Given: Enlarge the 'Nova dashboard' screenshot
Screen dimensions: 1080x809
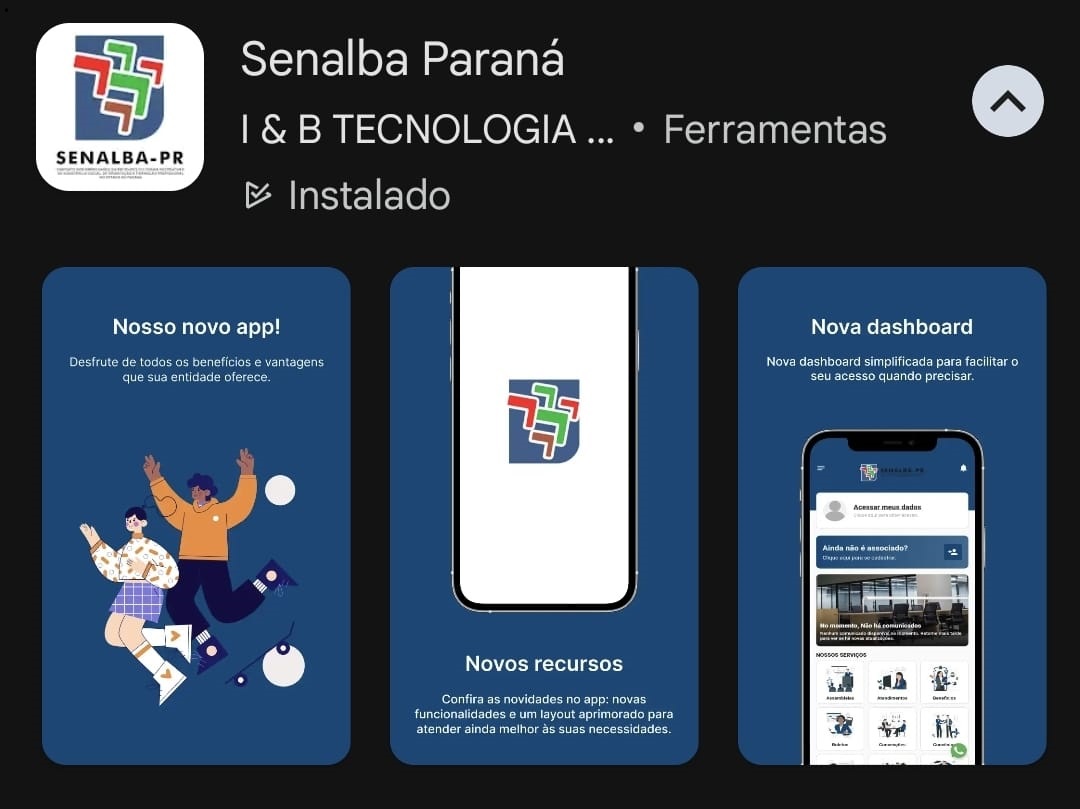Looking at the screenshot, I should [x=891, y=515].
